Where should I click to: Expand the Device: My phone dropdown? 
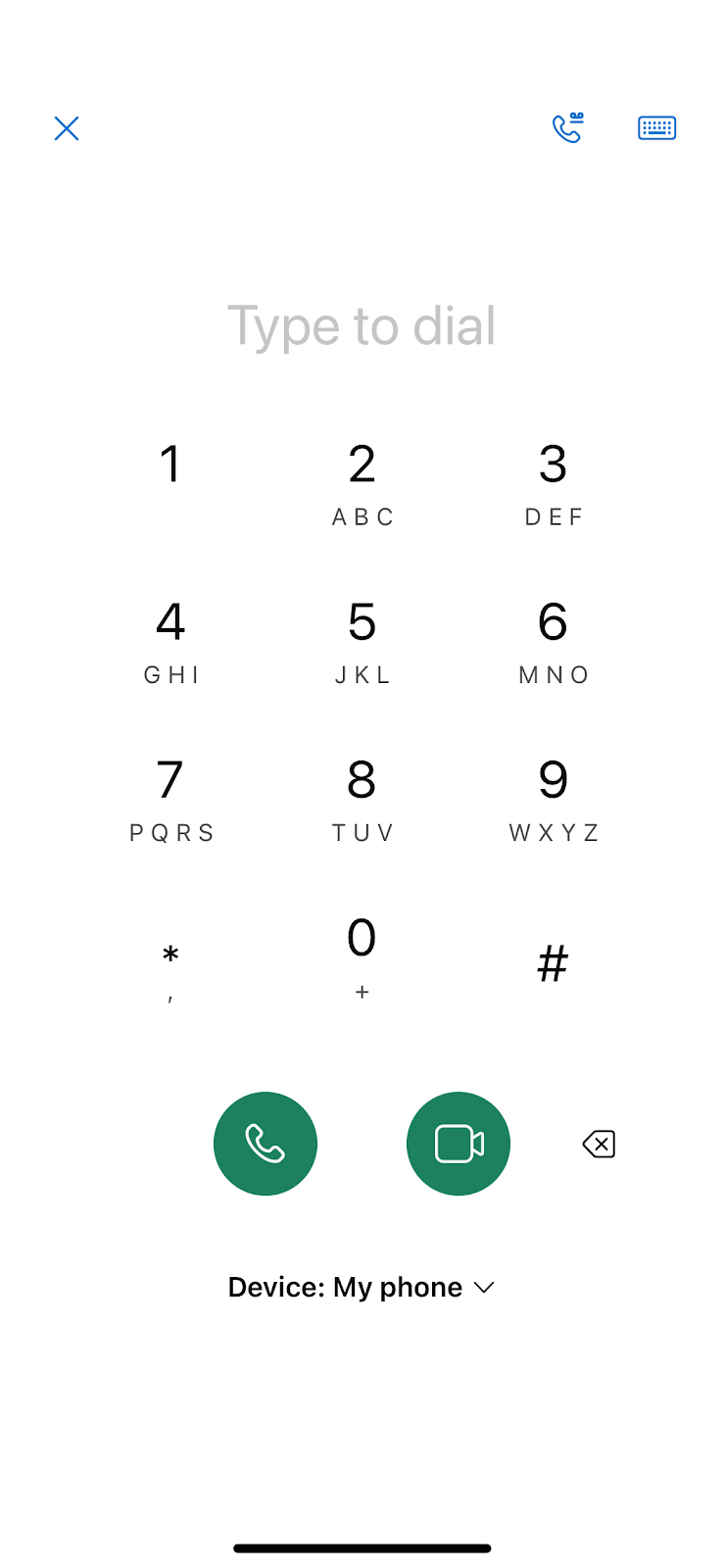[362, 1287]
